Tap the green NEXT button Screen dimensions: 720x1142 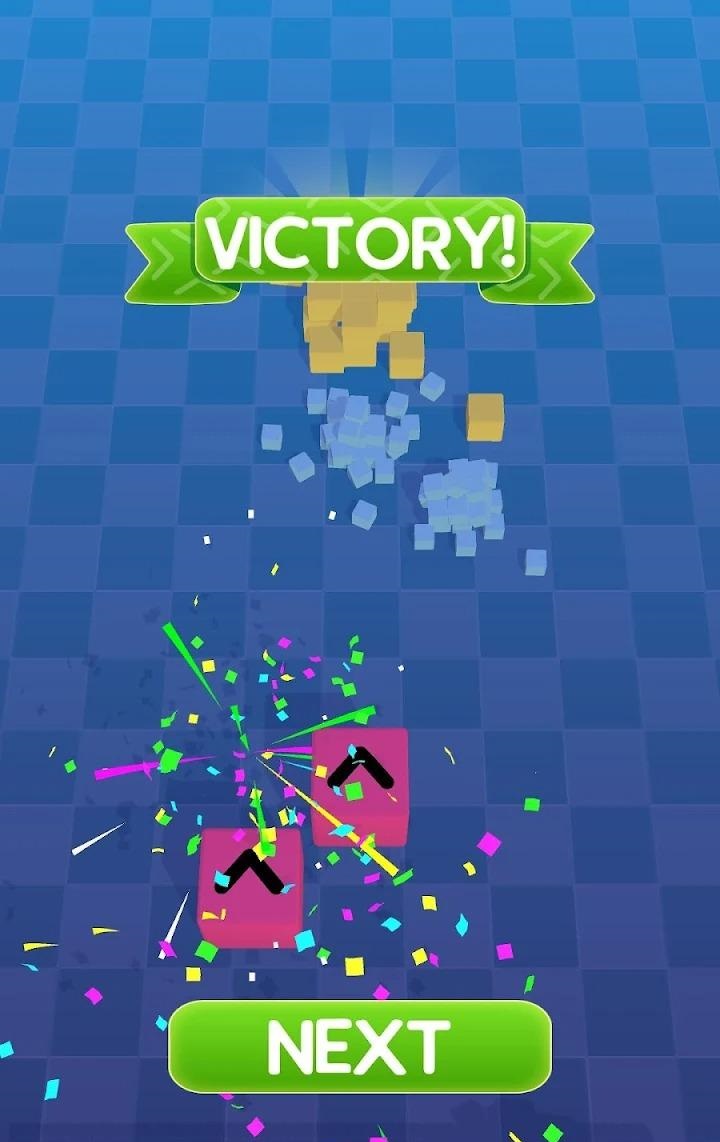coord(360,1046)
